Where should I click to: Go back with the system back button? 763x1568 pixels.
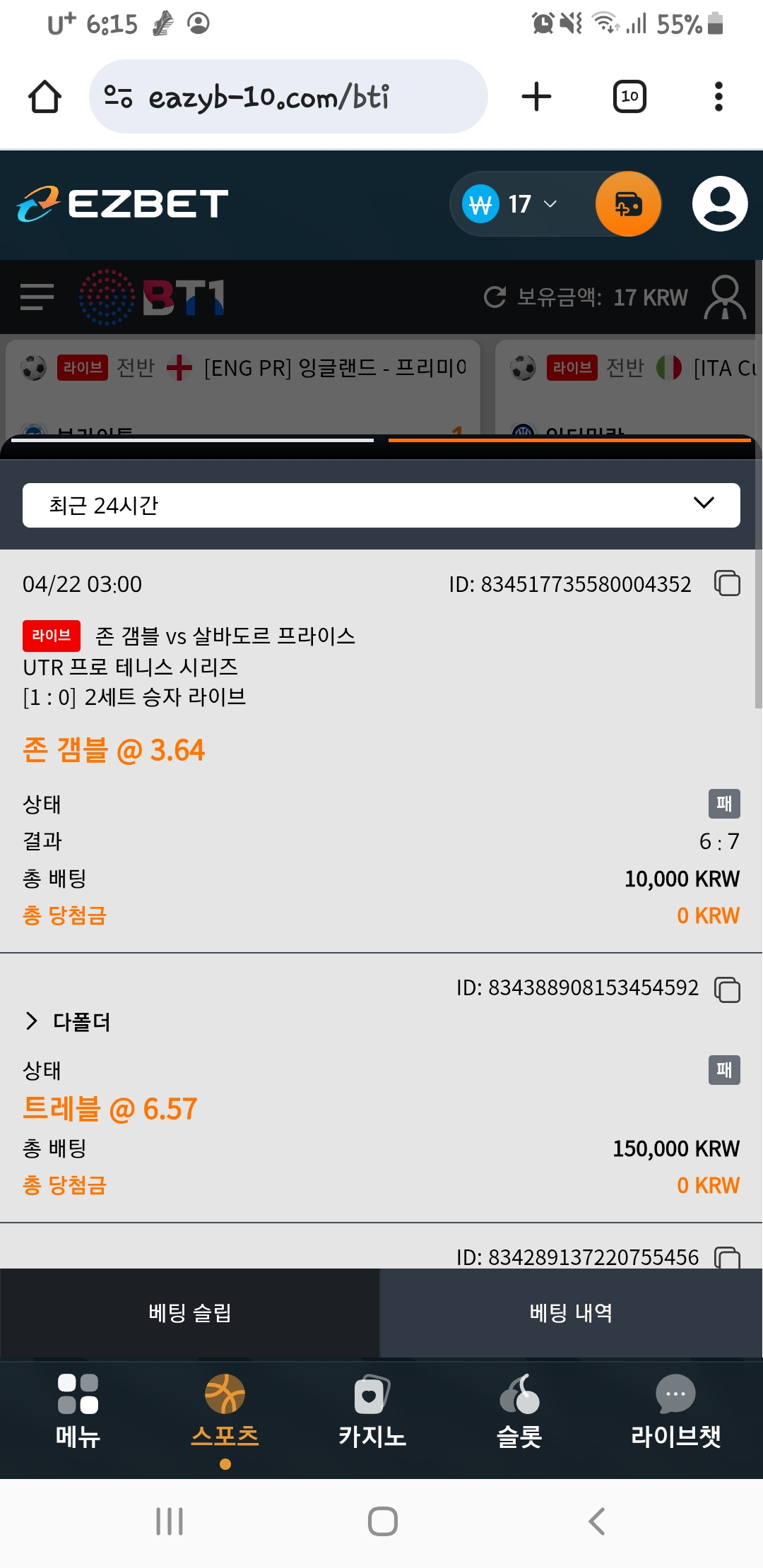point(597,1521)
